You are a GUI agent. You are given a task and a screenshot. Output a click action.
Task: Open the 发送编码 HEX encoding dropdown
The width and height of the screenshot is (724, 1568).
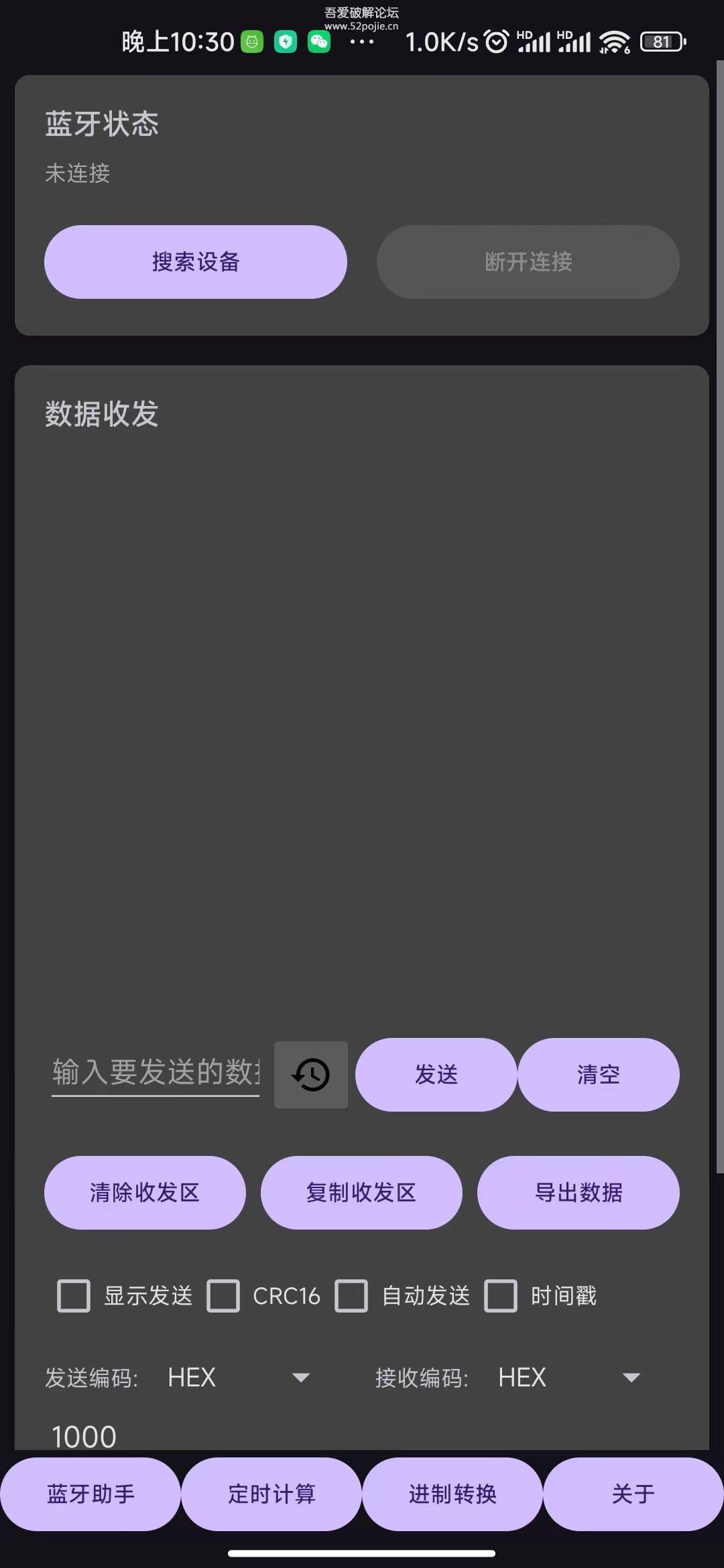[301, 1378]
